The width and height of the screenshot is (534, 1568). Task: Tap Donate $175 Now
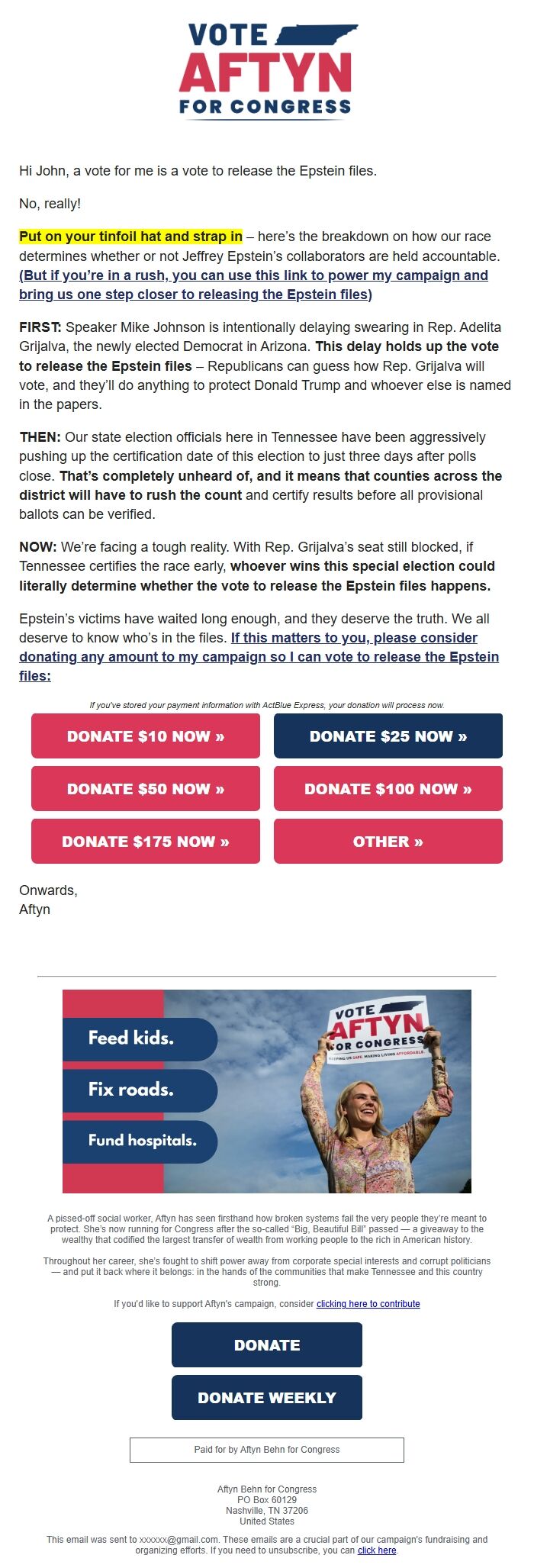coord(146,842)
